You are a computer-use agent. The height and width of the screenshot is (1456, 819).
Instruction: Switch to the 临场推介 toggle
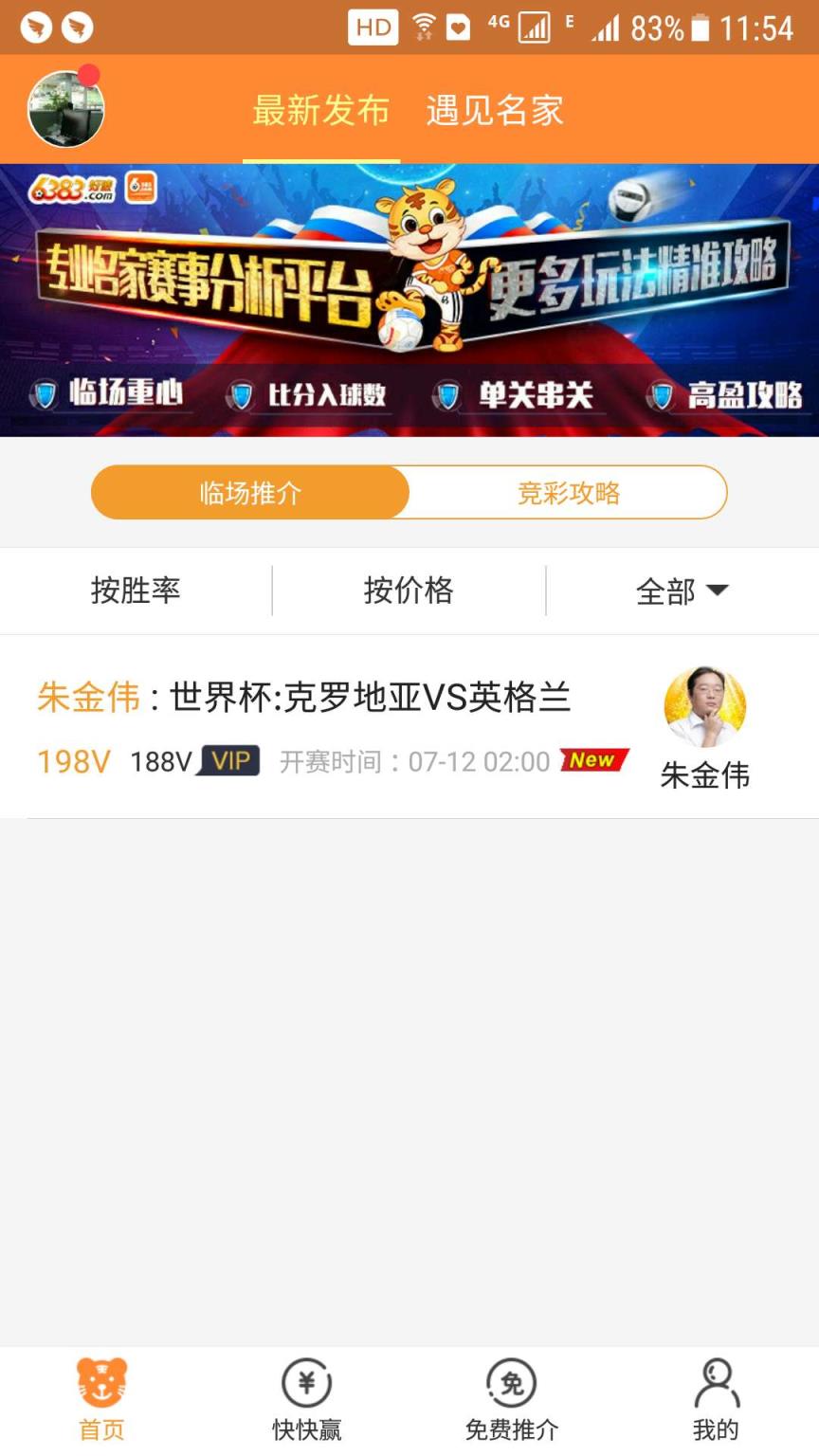[248, 492]
